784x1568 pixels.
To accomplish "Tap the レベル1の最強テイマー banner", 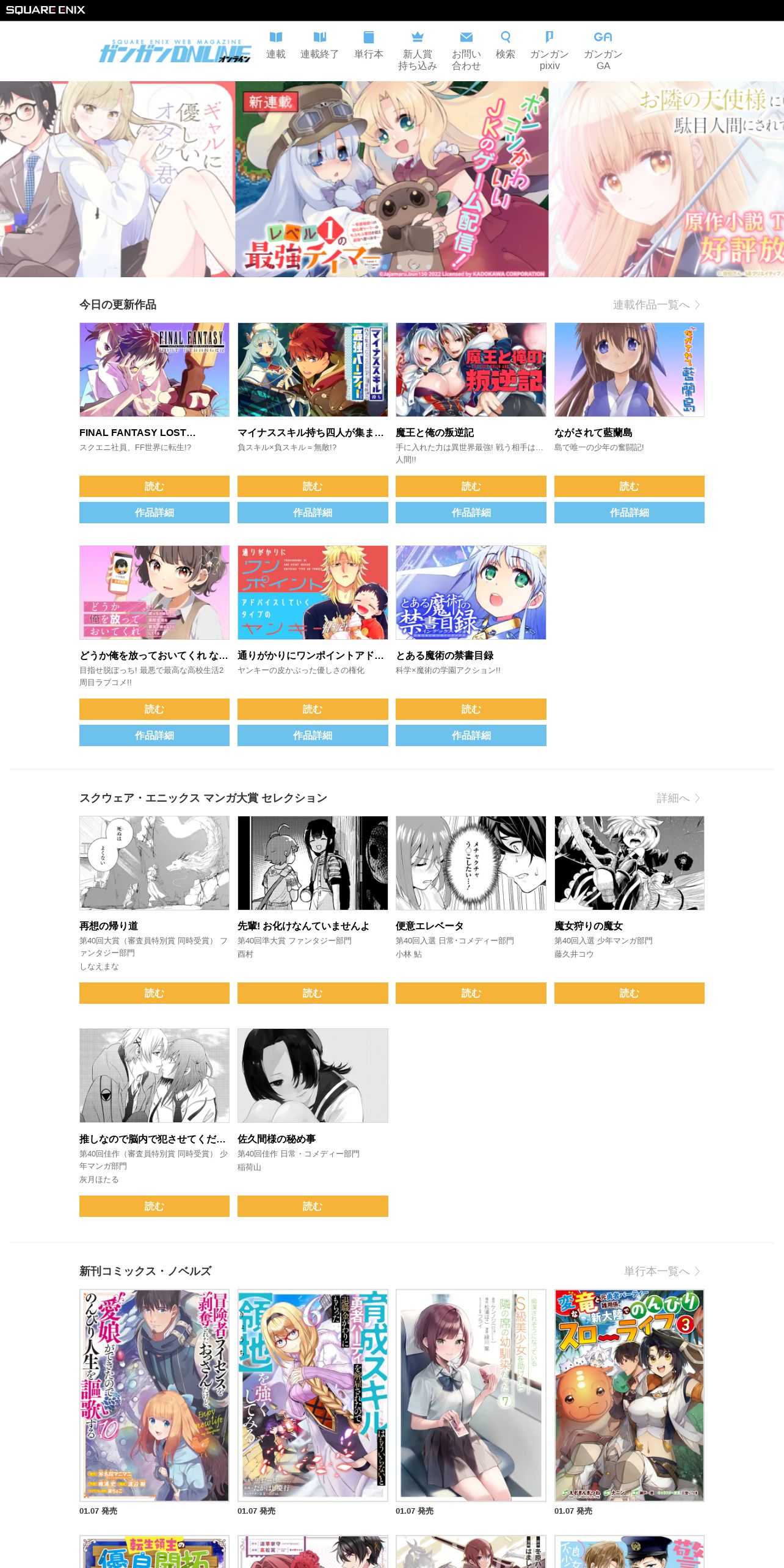I will 392,179.
